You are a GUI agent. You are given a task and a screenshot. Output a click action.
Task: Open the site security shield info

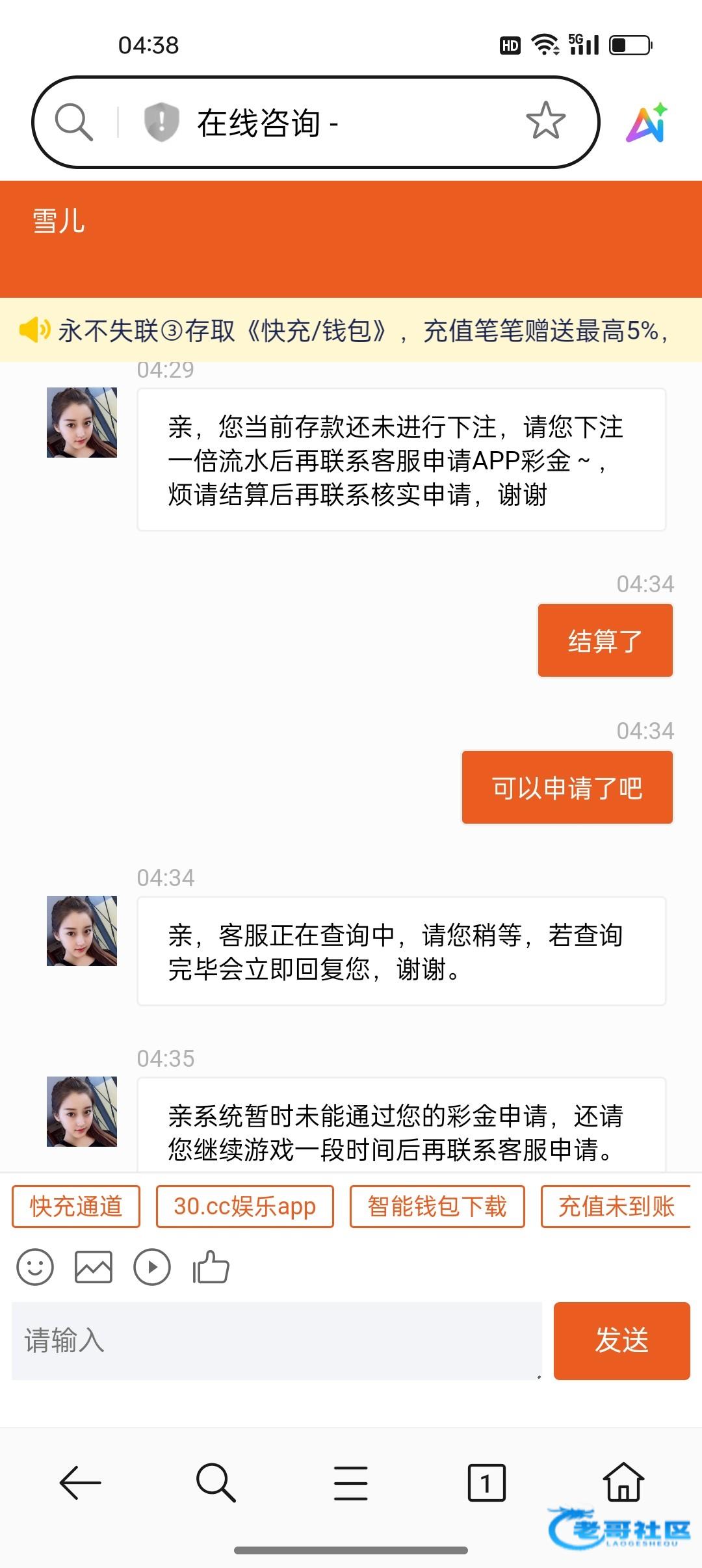click(x=161, y=122)
